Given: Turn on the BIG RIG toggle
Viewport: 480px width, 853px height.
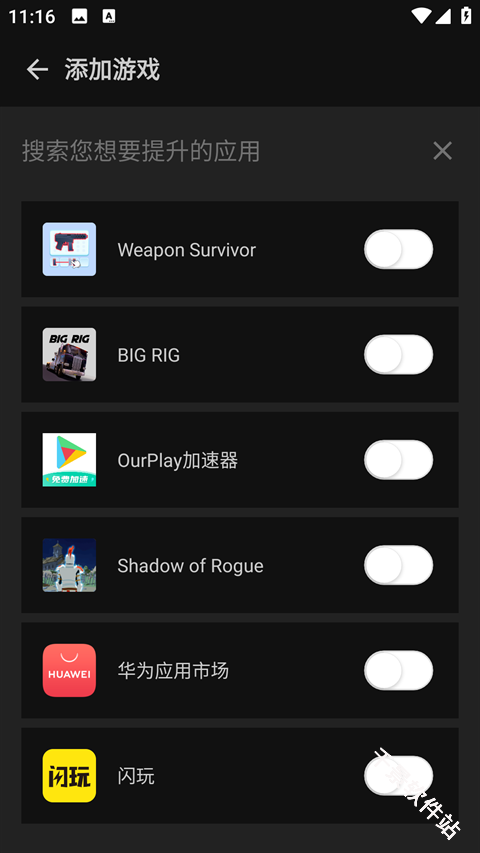Looking at the screenshot, I should point(398,354).
